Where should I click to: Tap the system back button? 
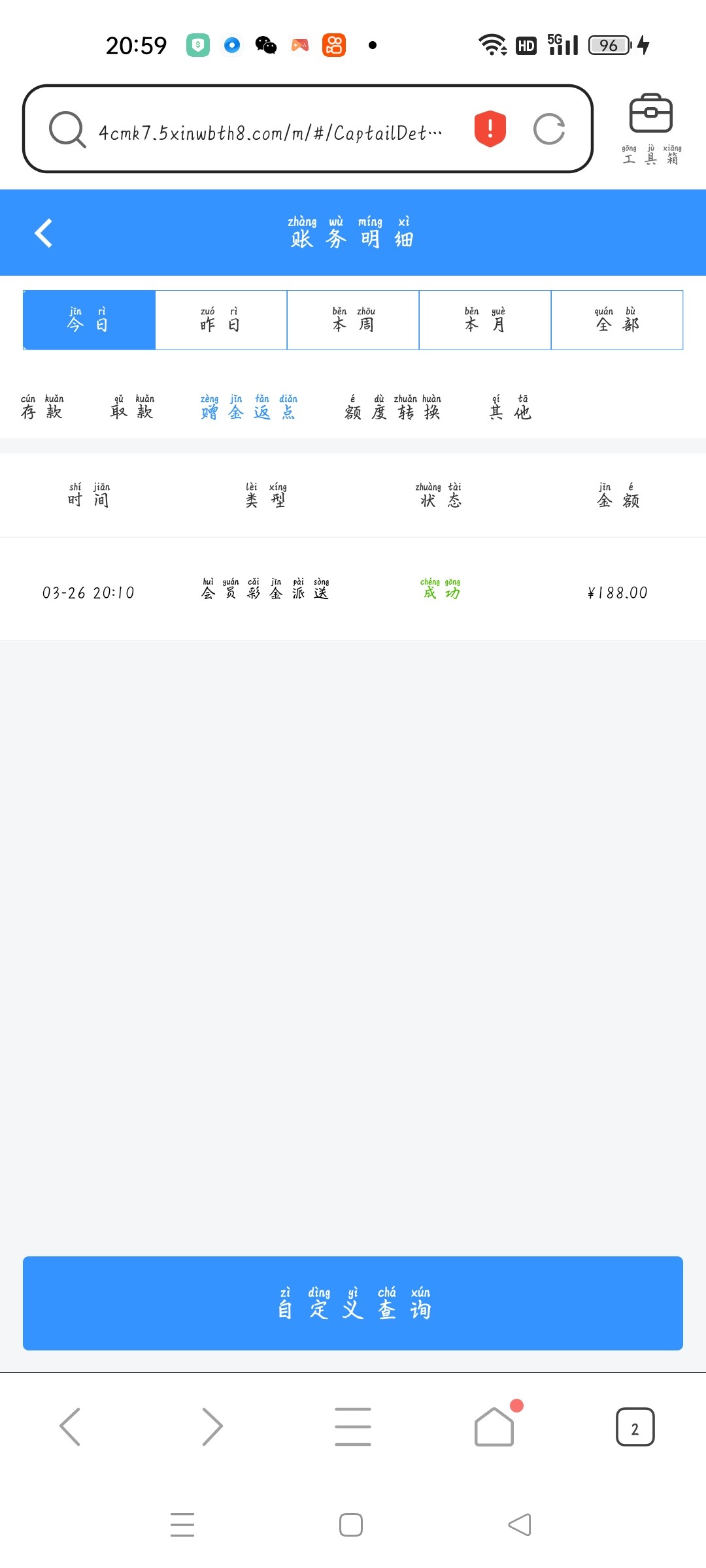coord(520,1525)
